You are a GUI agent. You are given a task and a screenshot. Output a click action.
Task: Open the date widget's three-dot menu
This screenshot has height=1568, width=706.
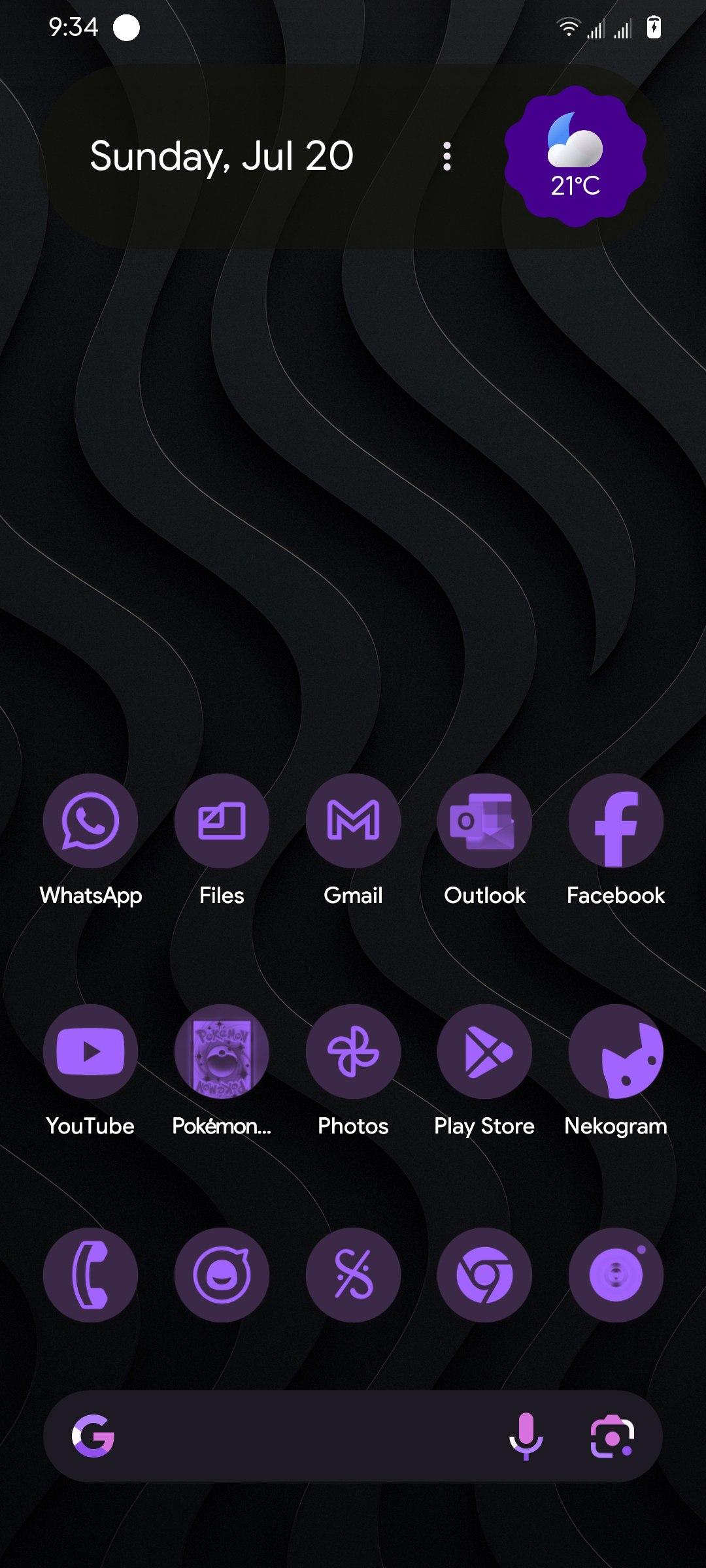click(x=447, y=157)
